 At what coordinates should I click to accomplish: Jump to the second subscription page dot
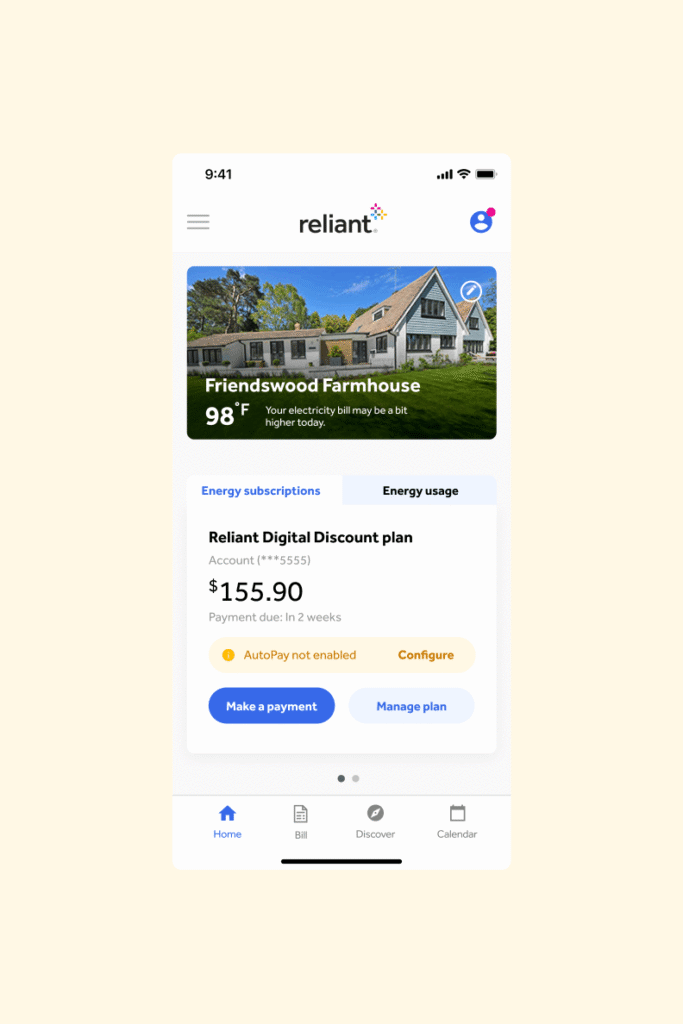coord(356,778)
